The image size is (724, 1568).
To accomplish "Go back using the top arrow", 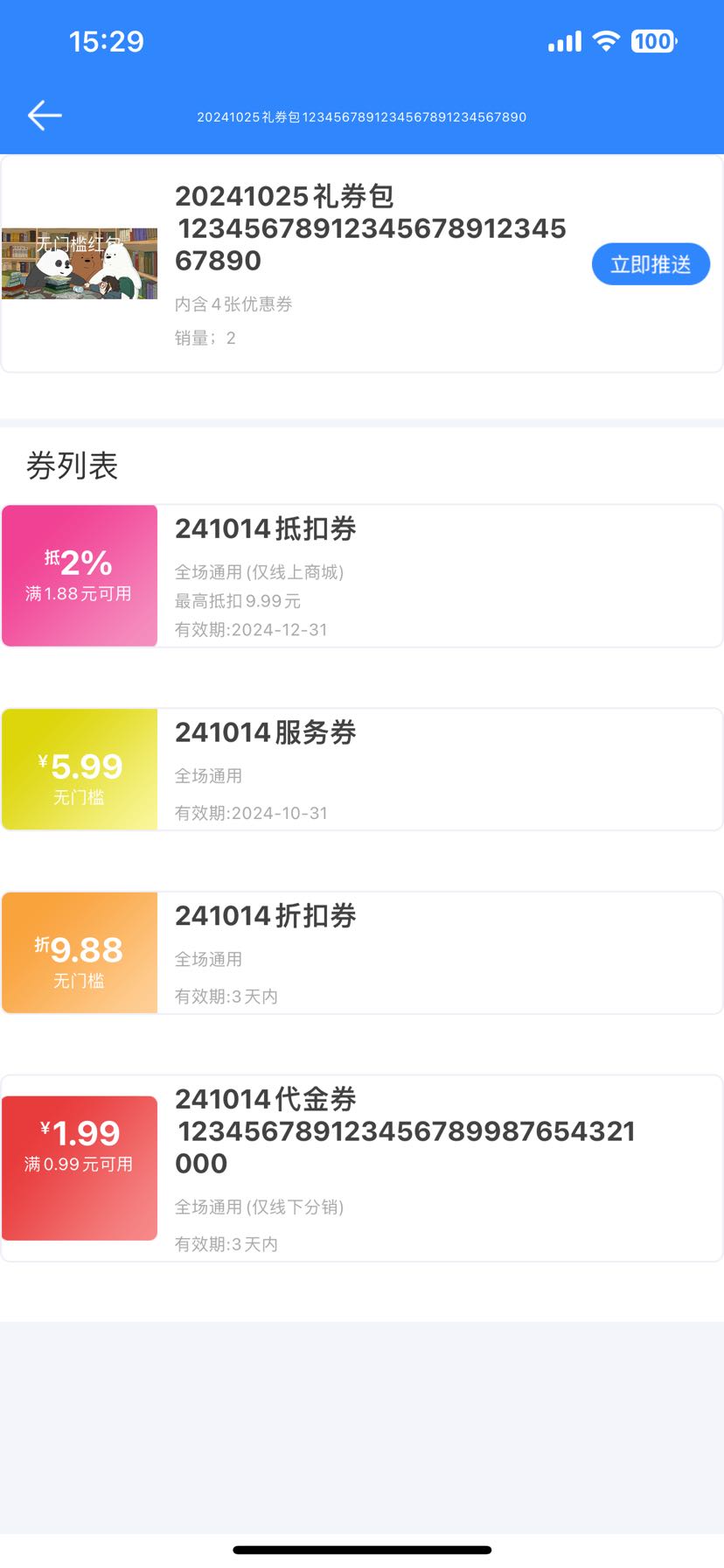I will [45, 115].
